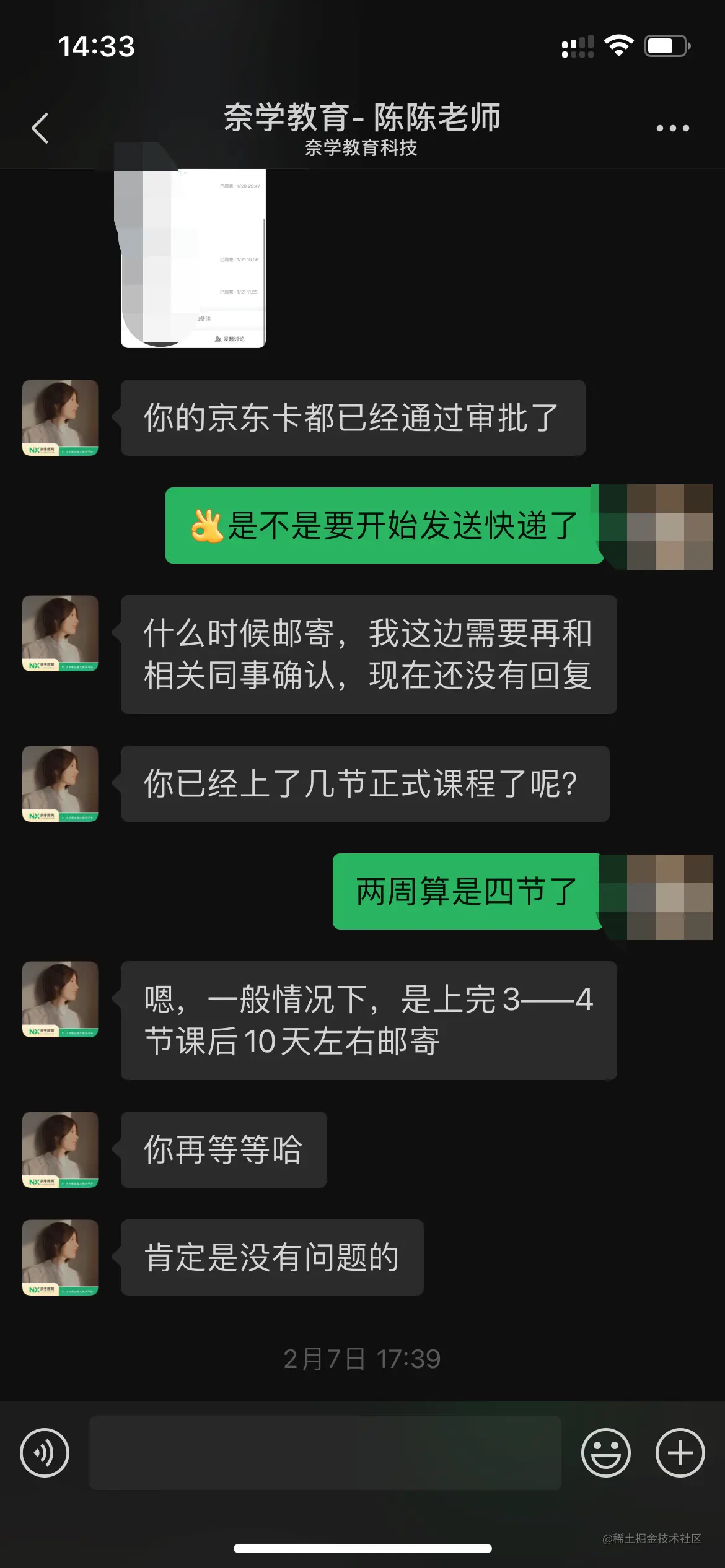Open the shared screenshot image in chat
725x1568 pixels.
pos(193,257)
